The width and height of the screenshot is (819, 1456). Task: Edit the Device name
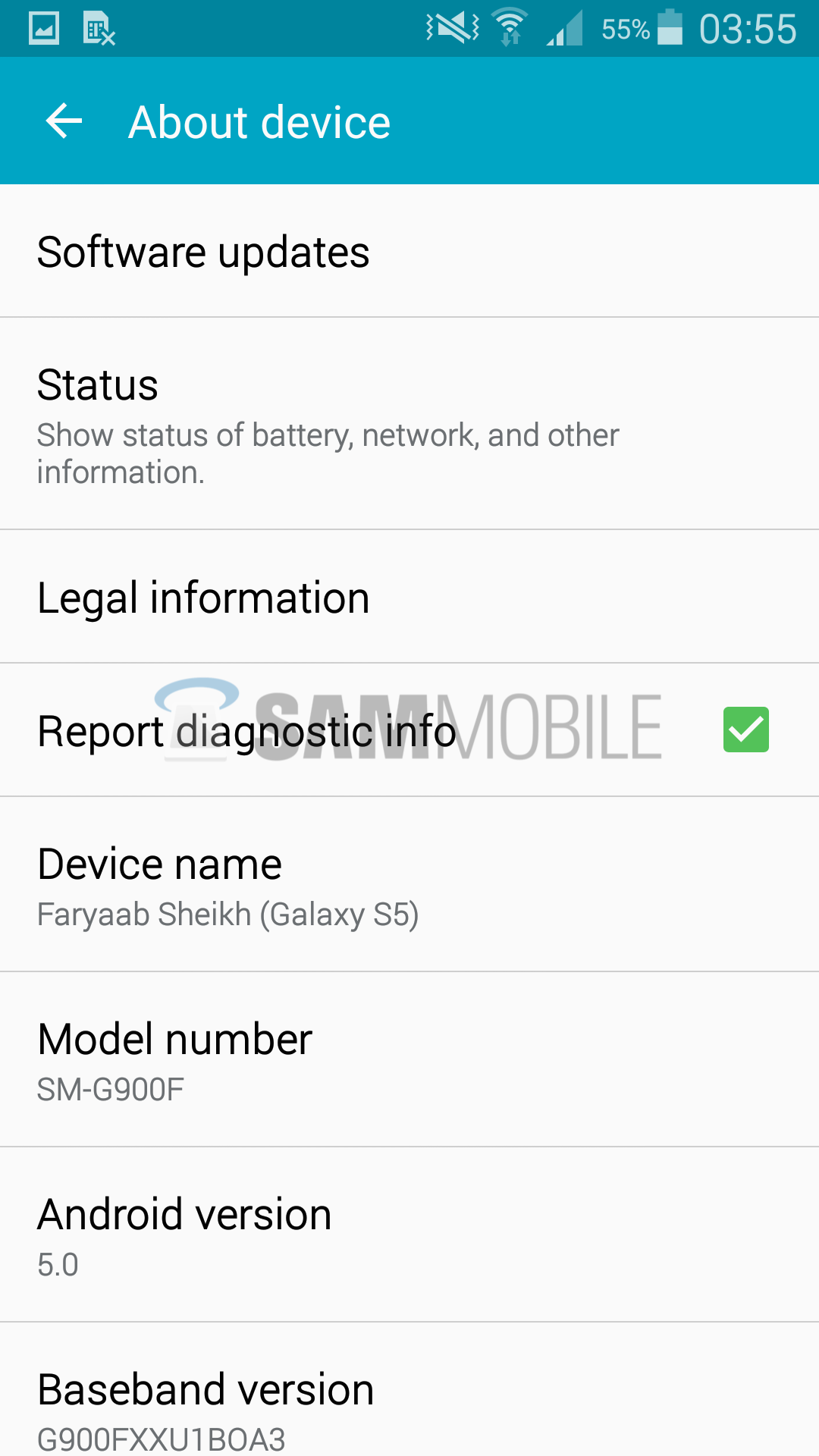point(409,885)
